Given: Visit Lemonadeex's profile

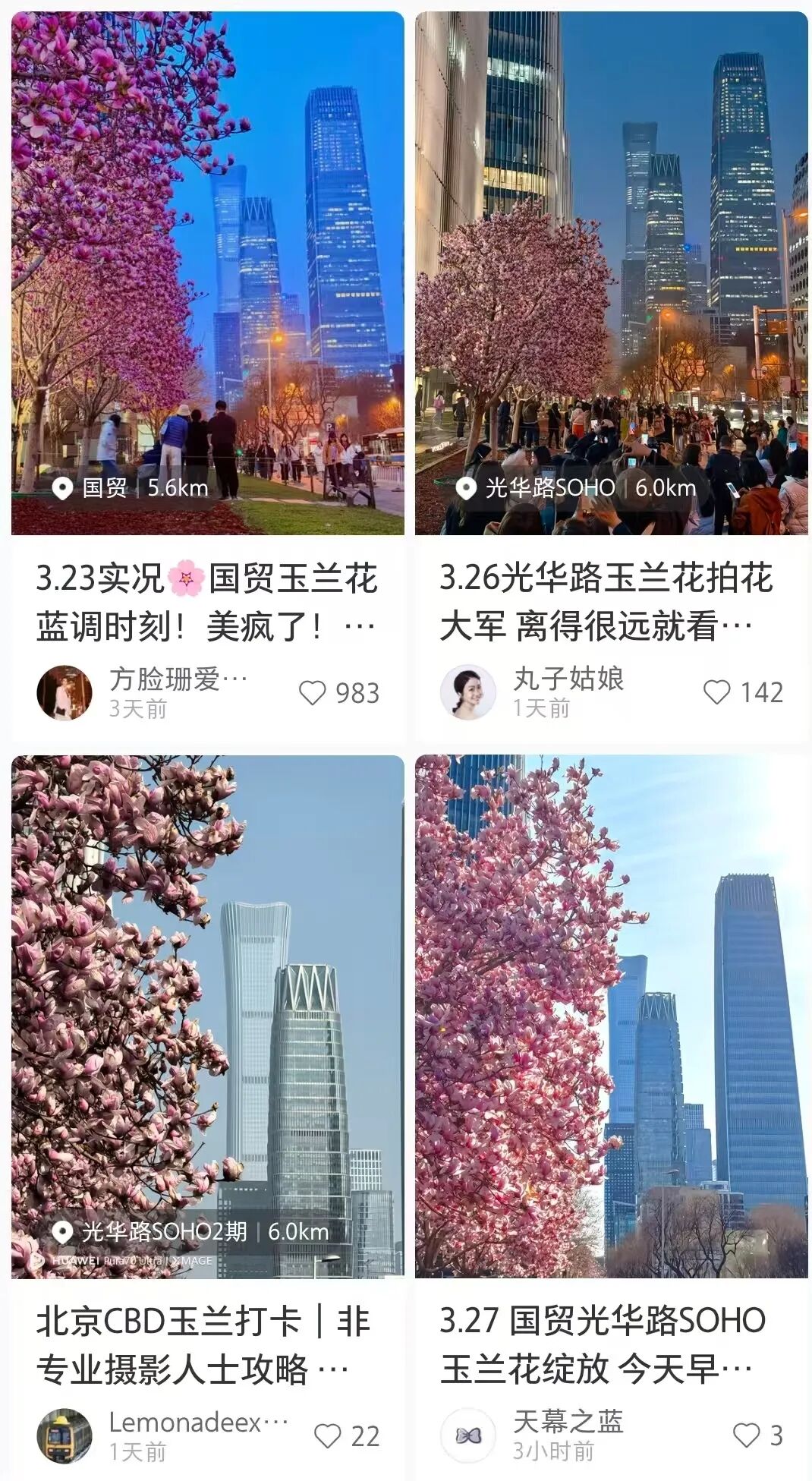Looking at the screenshot, I should click(65, 1435).
